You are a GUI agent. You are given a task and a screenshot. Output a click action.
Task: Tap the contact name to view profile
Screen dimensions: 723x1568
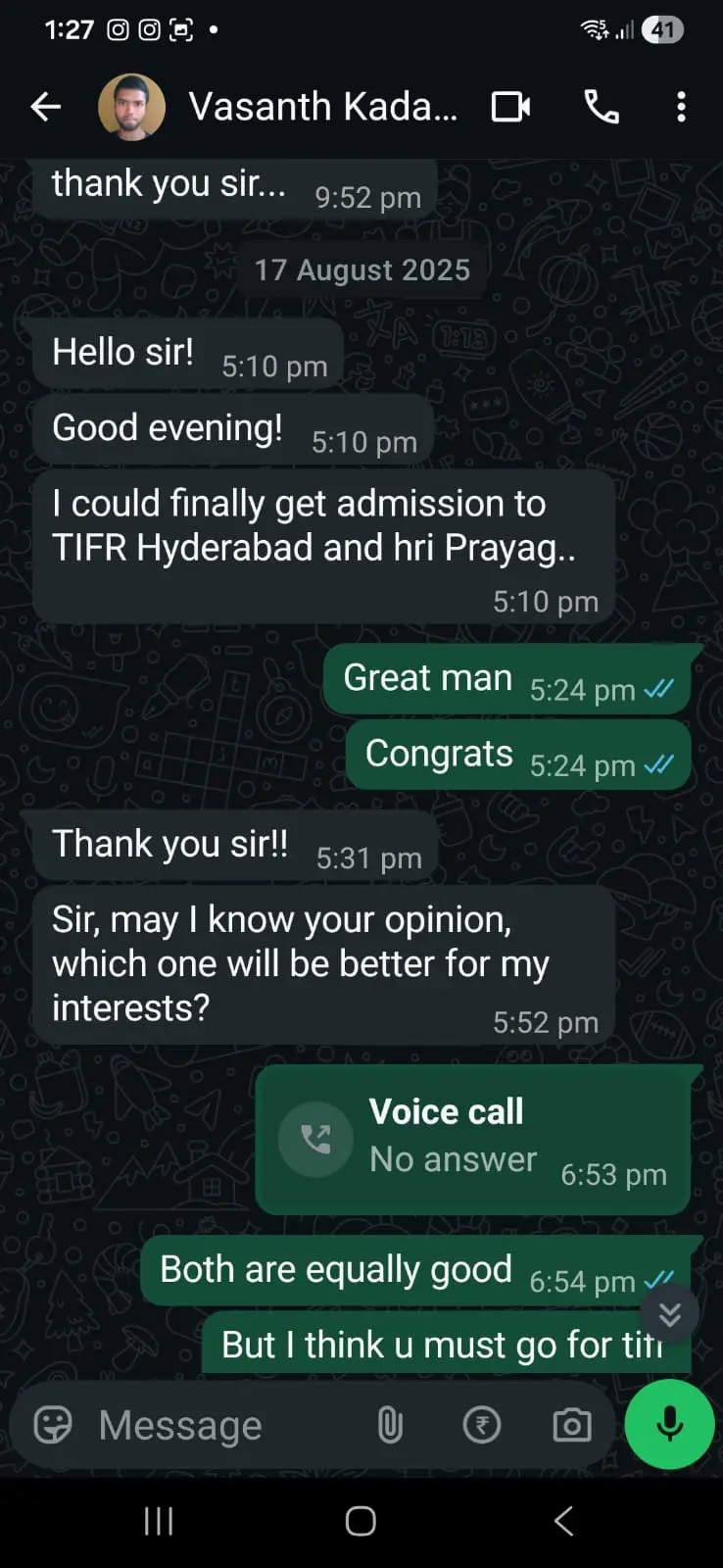click(323, 107)
